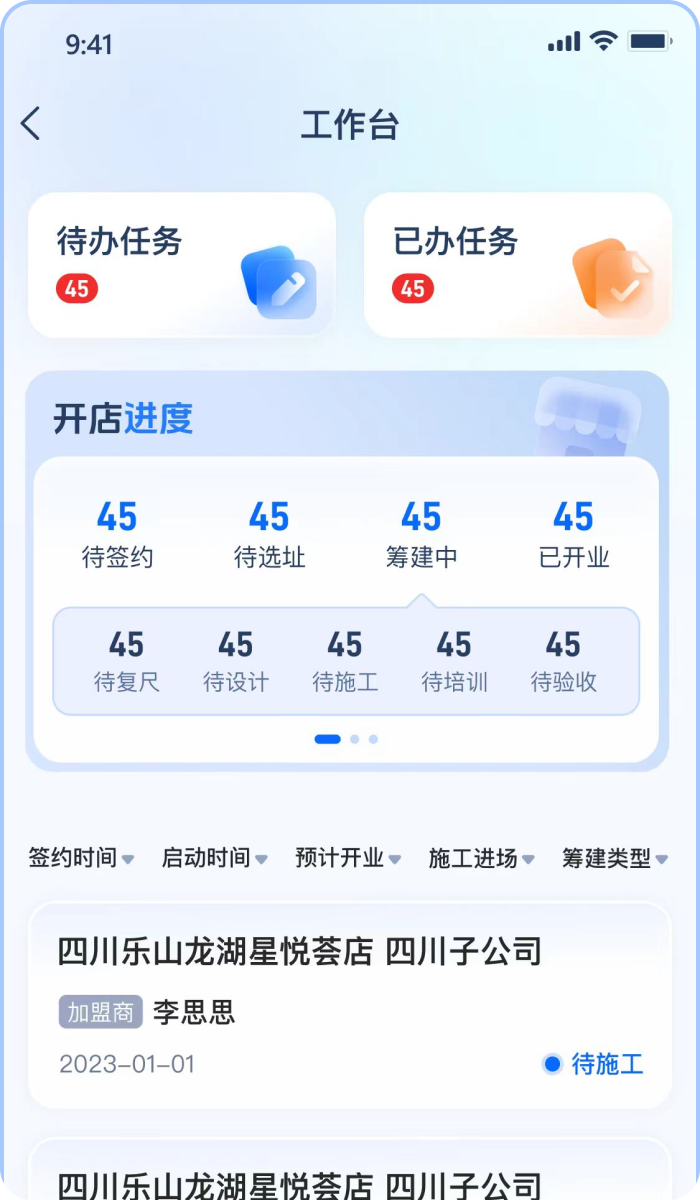Expand the 筹建类型 filter dropdown

(x=614, y=858)
